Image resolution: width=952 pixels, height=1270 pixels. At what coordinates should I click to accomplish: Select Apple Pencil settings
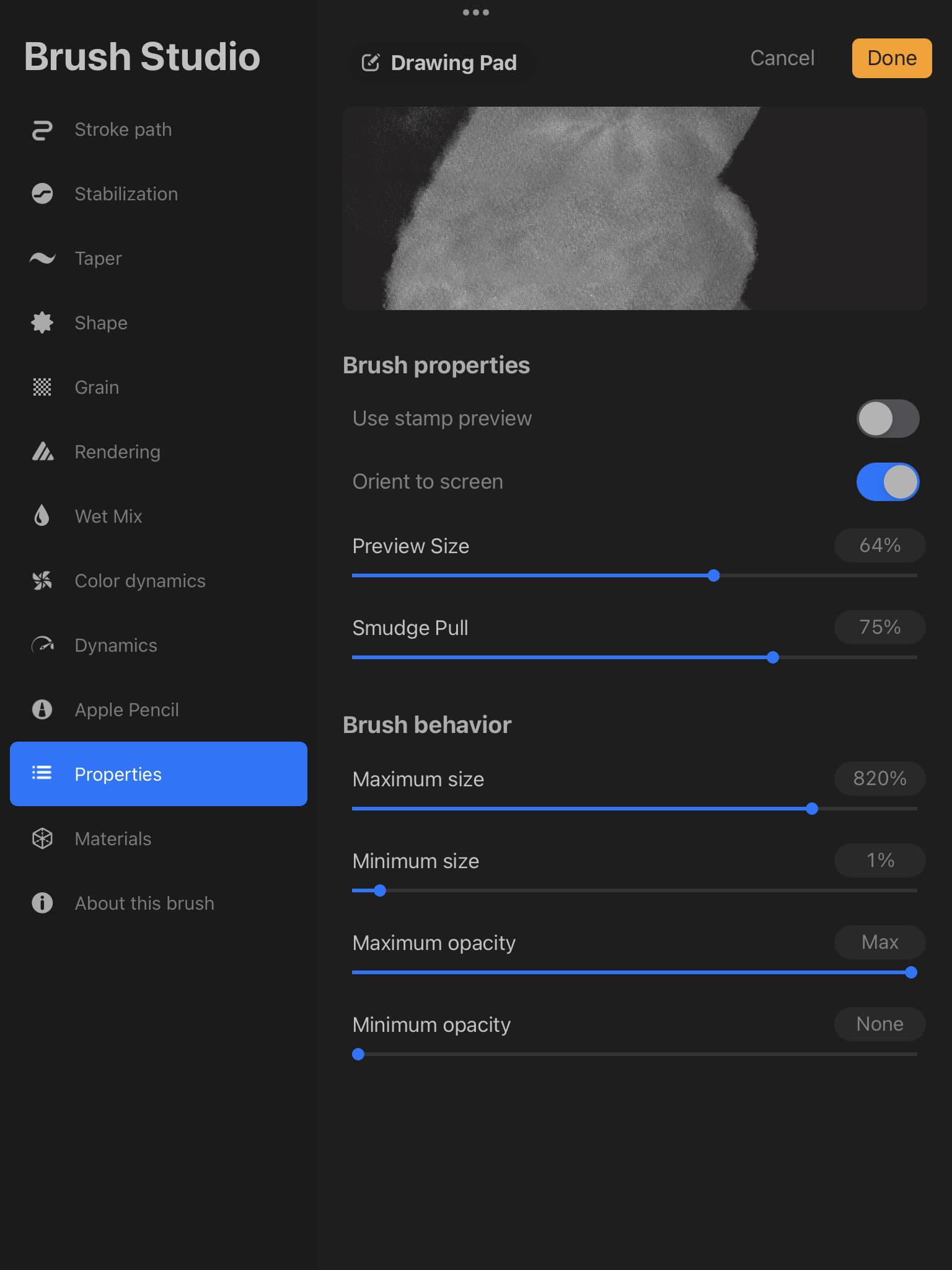coord(126,710)
